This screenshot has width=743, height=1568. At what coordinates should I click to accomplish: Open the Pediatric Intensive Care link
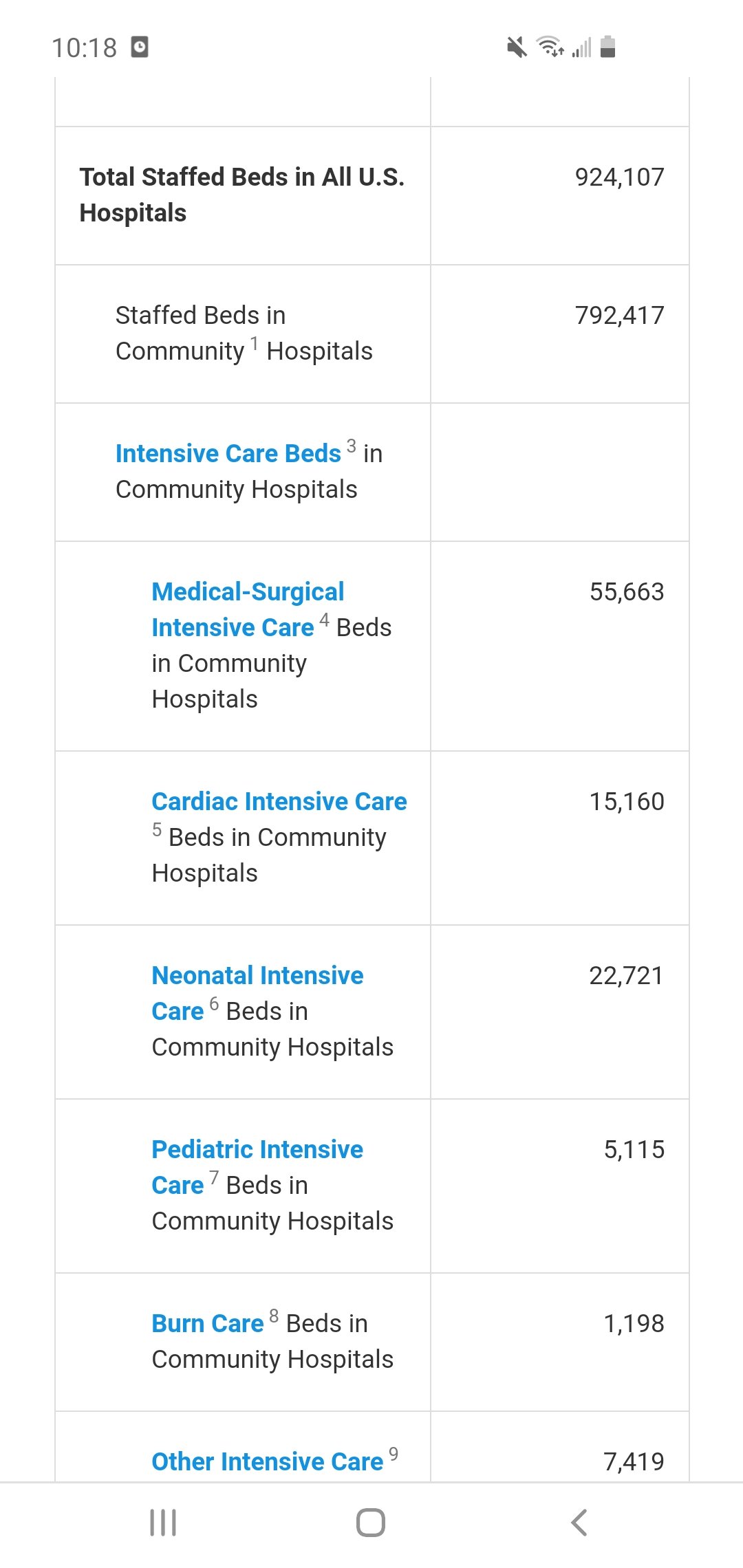[x=257, y=1167]
